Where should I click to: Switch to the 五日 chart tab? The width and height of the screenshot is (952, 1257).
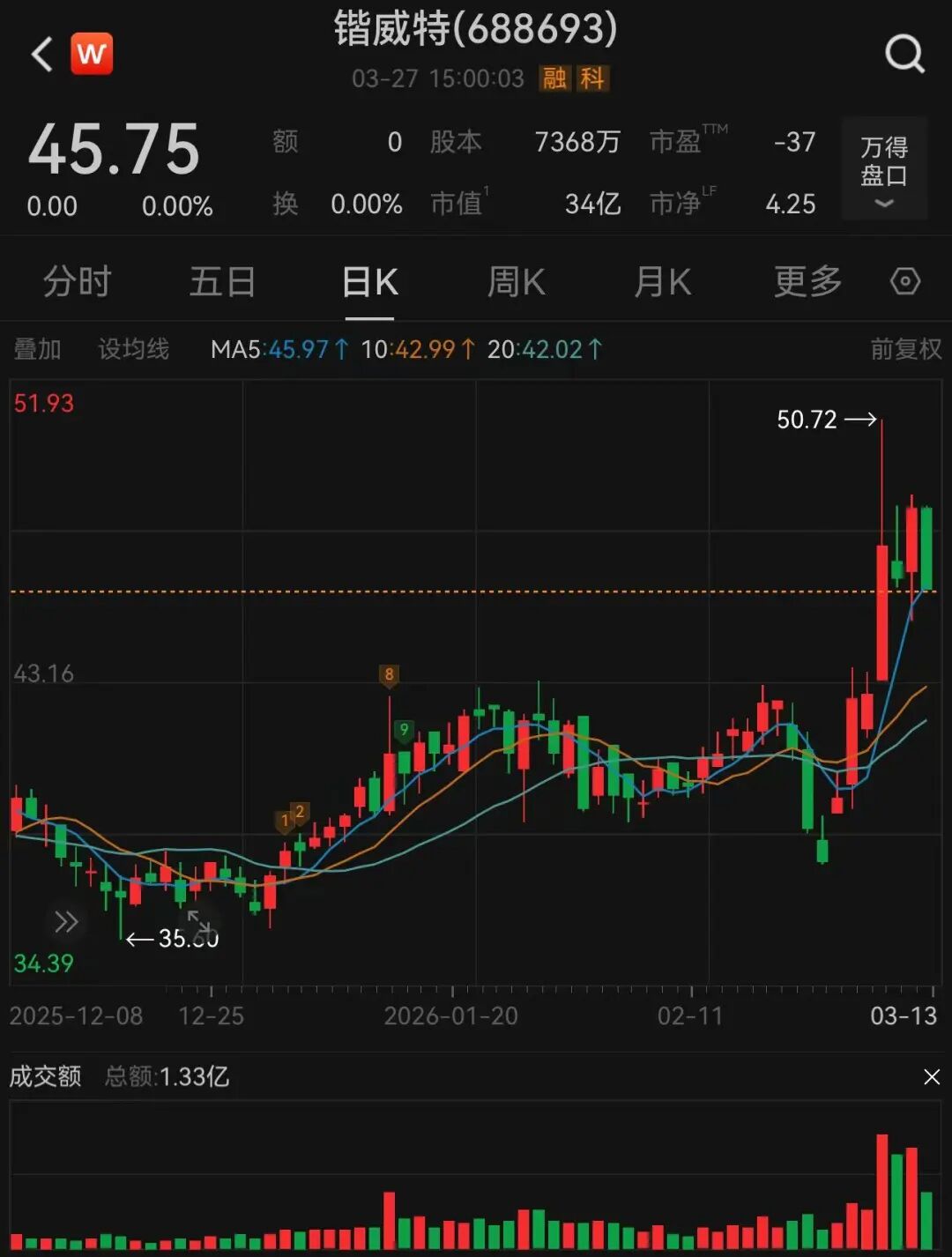[x=222, y=282]
